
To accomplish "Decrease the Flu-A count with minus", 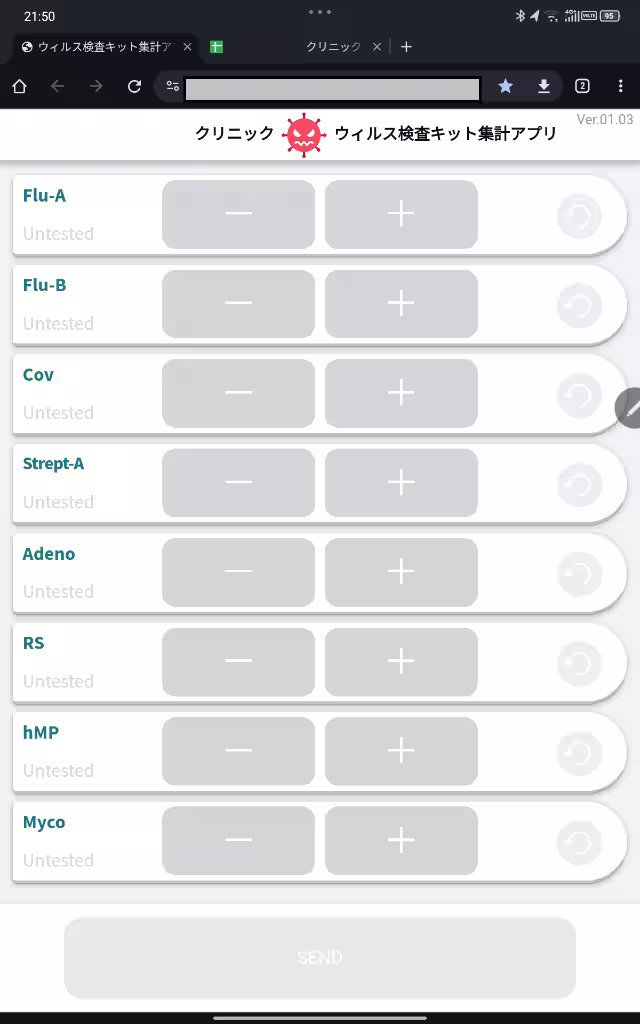I will click(238, 214).
